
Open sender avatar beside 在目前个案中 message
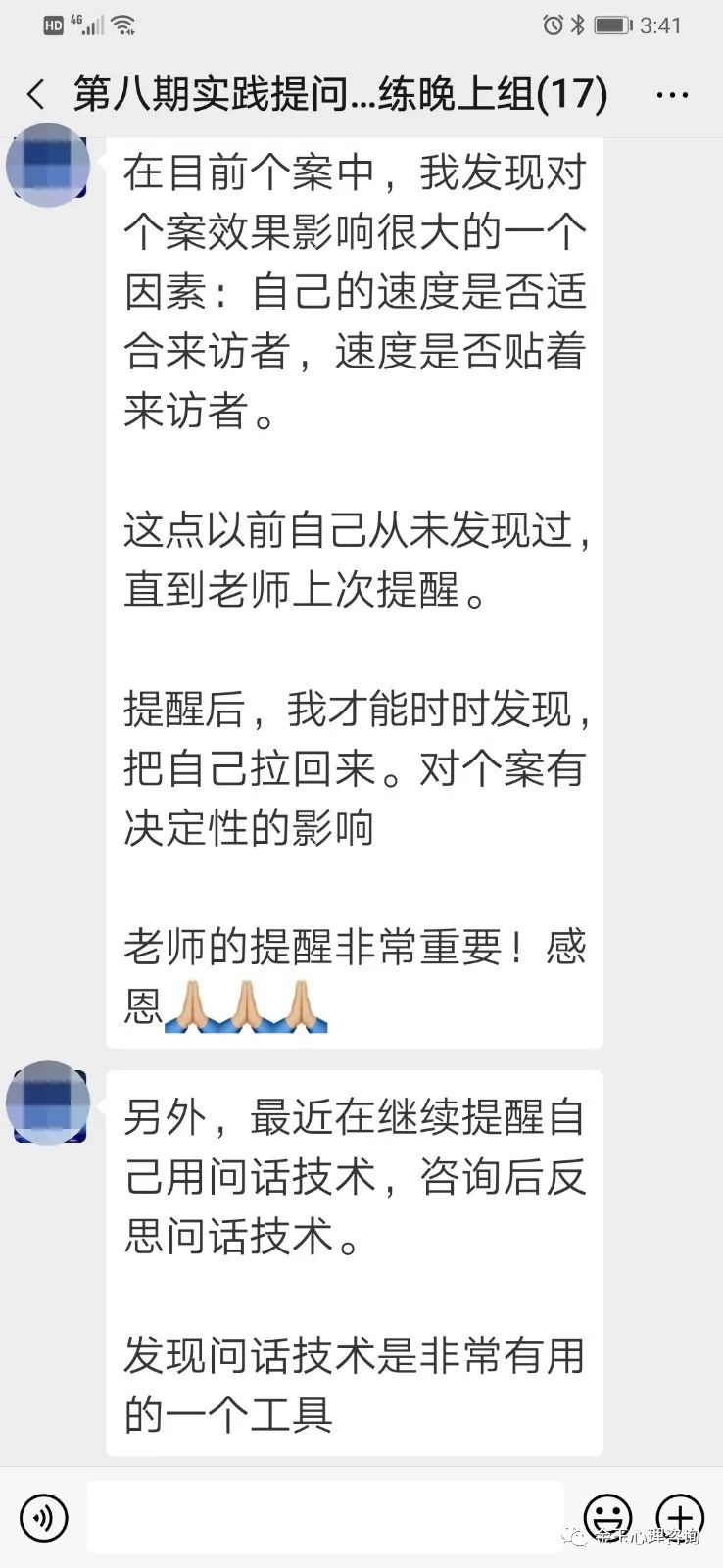(49, 166)
